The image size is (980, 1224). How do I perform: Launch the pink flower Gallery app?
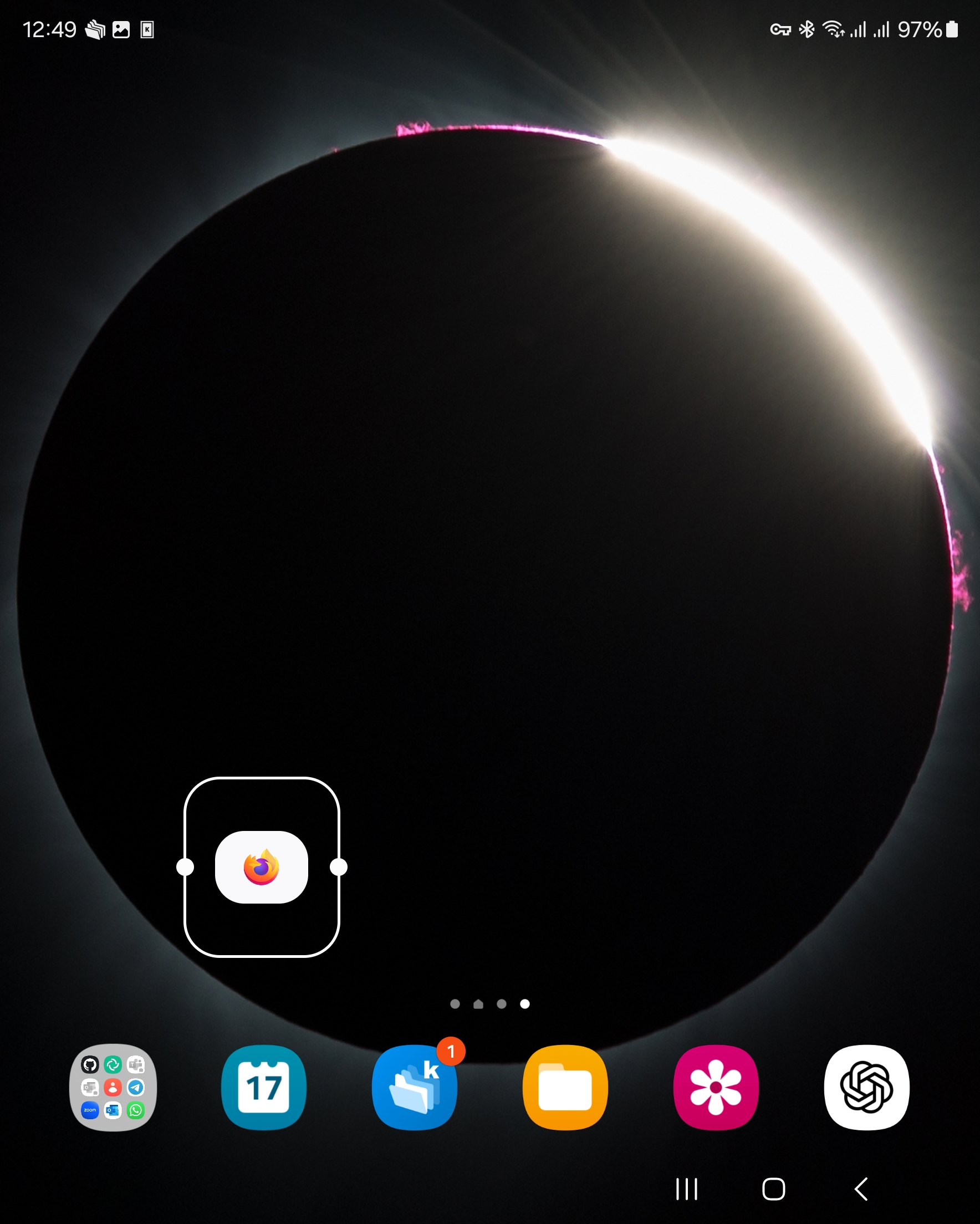[x=716, y=1088]
